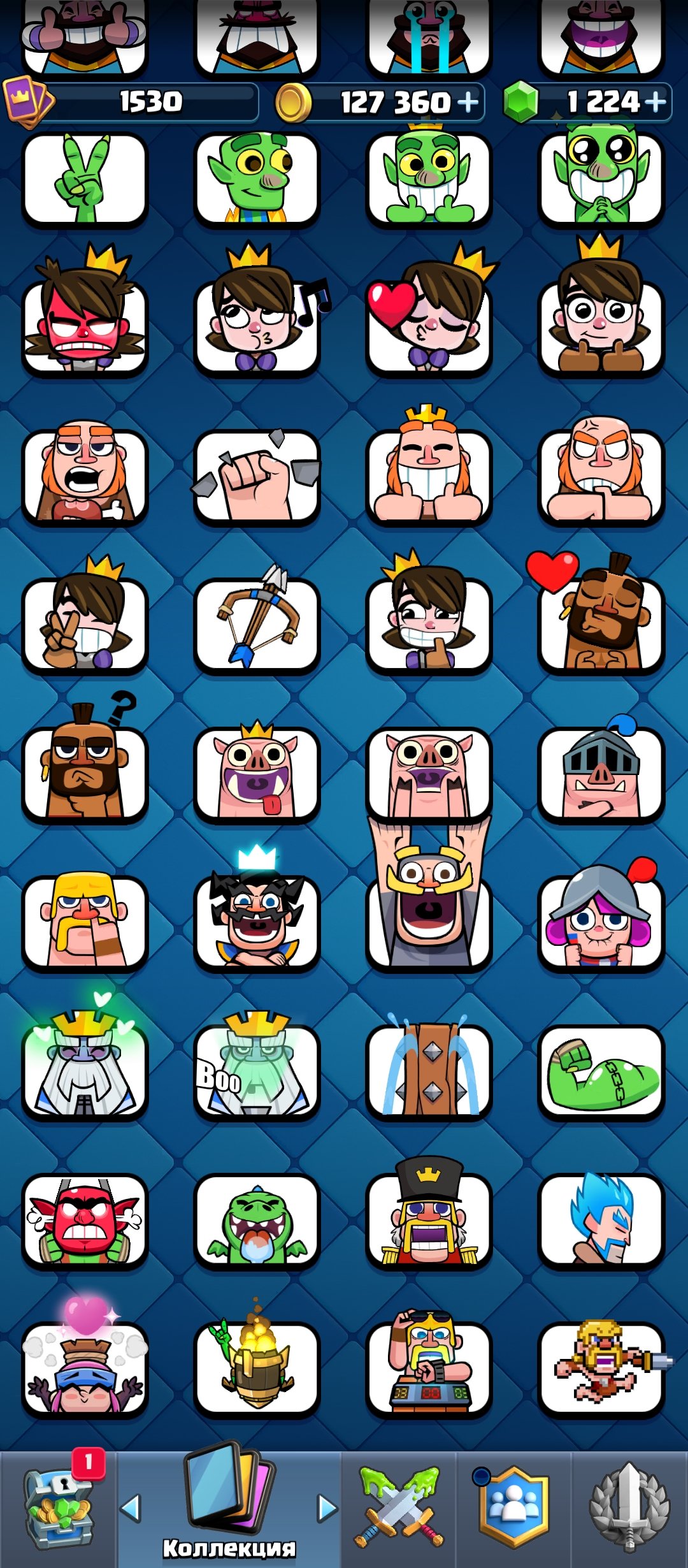
Task: Select the baby dragon emote
Action: pos(257,1221)
